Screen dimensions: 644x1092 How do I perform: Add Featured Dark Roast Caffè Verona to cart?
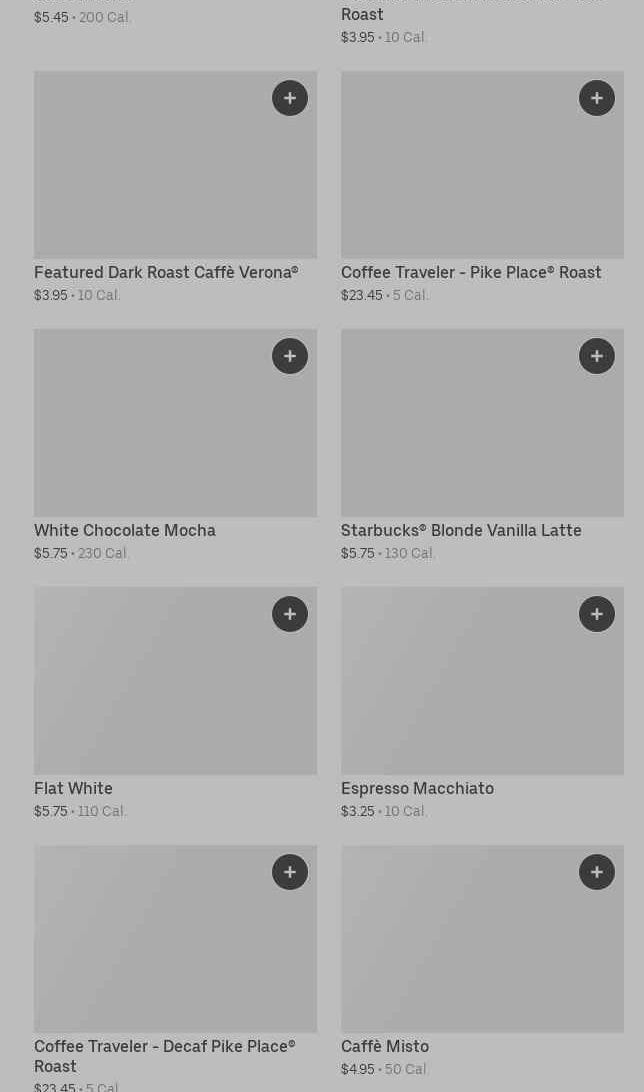(290, 98)
